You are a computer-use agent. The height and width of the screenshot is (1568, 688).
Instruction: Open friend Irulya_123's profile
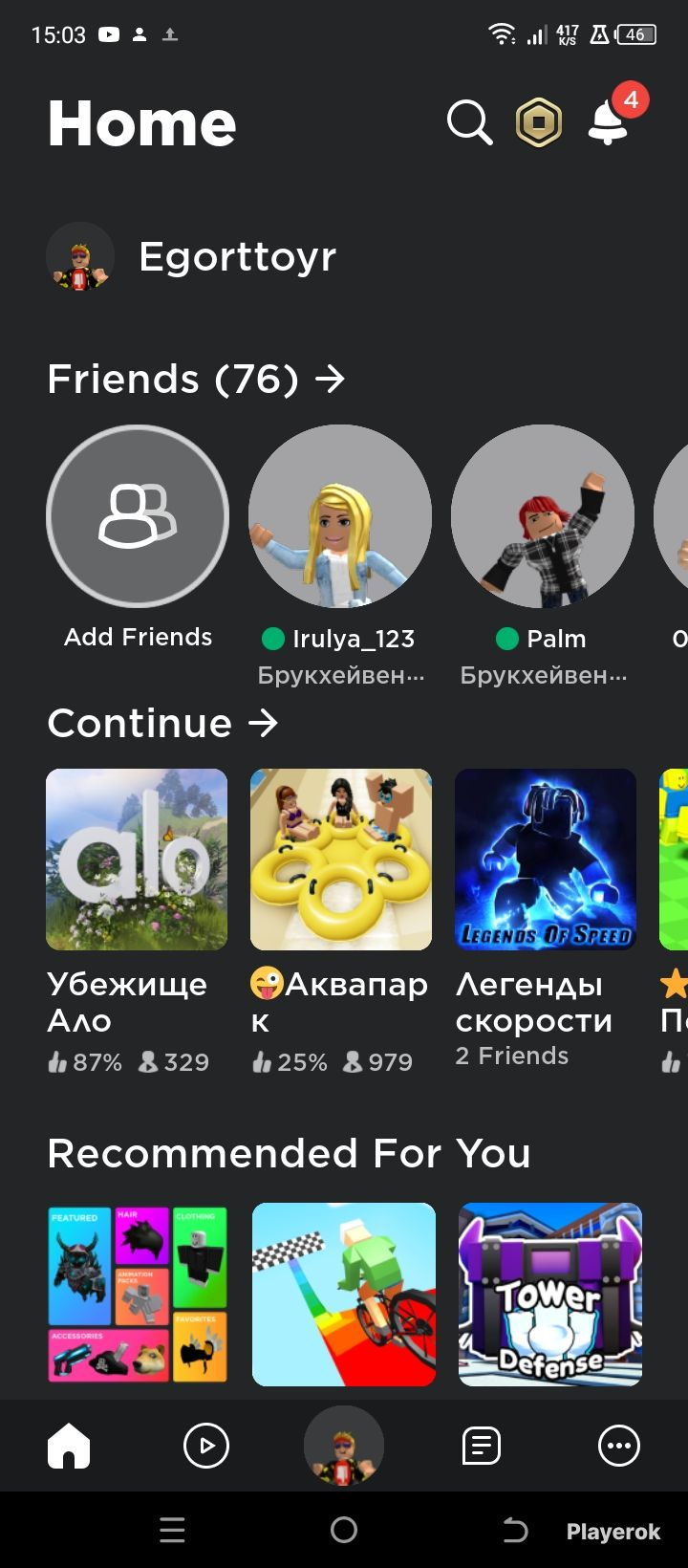click(340, 556)
